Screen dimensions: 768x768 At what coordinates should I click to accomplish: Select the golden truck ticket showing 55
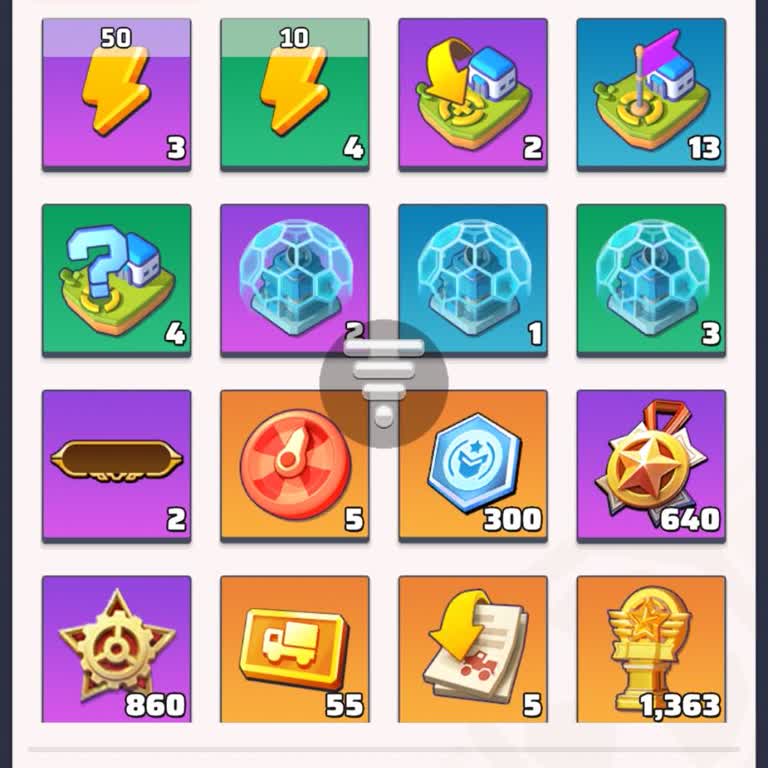[294, 648]
